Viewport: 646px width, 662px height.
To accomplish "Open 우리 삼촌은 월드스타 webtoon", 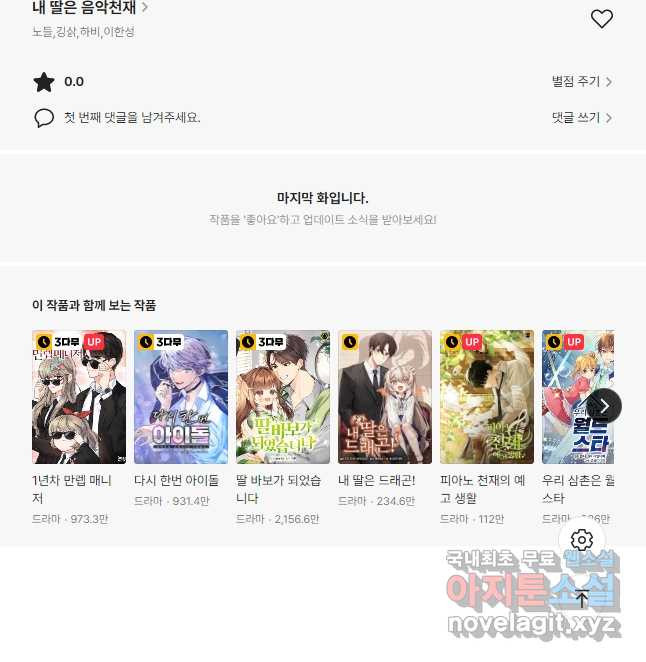I will pos(568,397).
